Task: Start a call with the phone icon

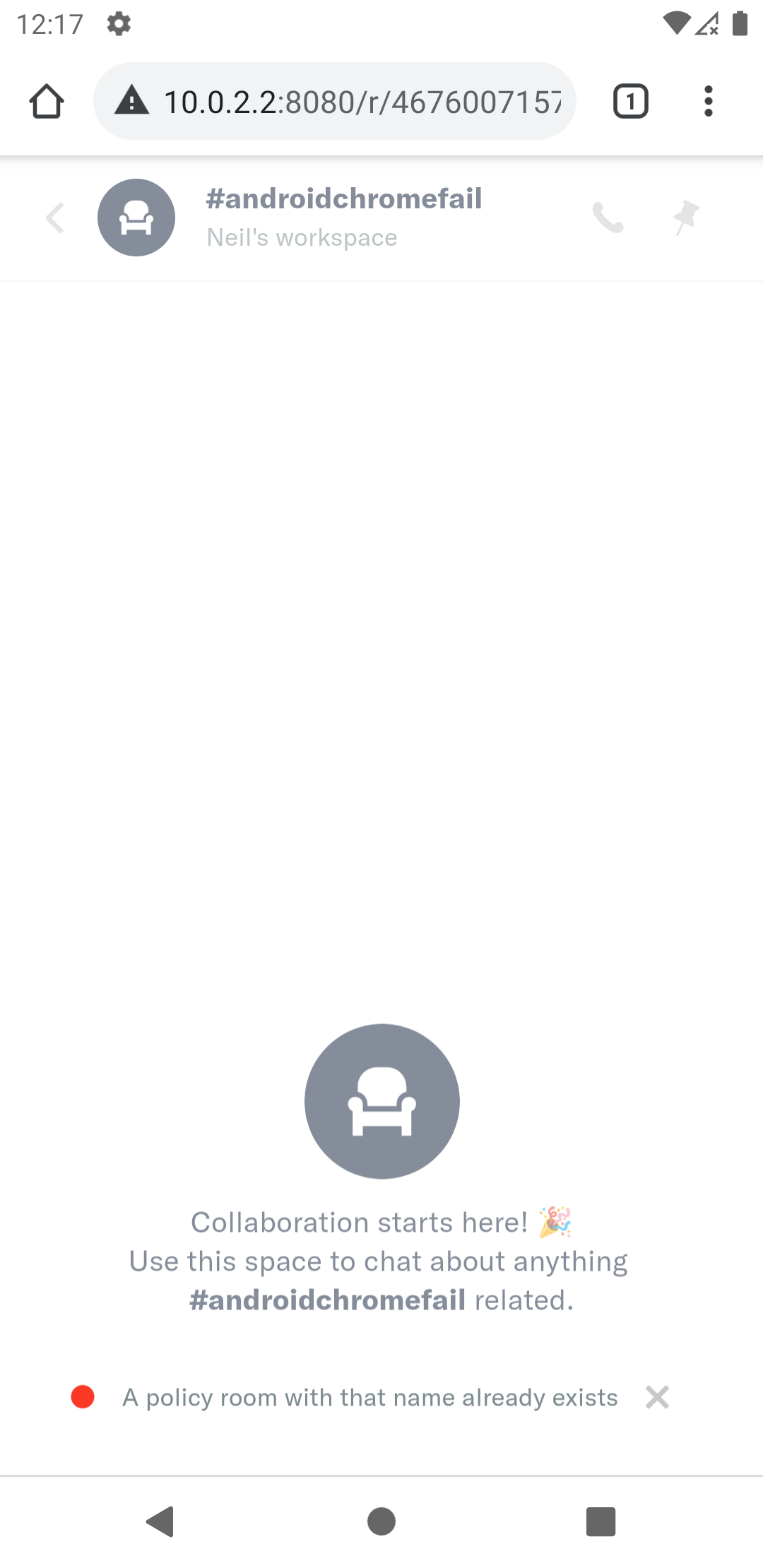Action: coord(608,218)
